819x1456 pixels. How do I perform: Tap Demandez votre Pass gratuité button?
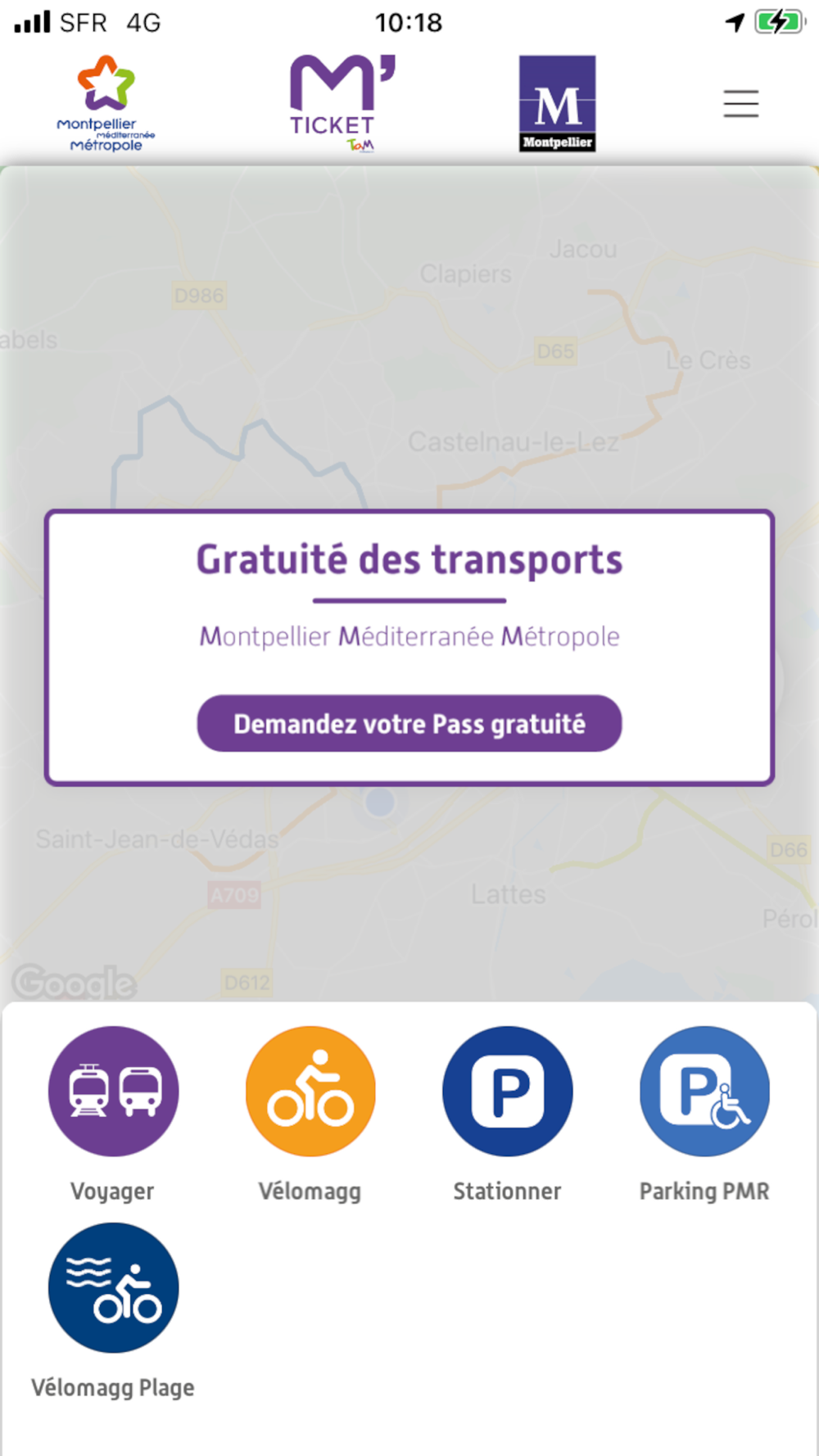tap(409, 723)
